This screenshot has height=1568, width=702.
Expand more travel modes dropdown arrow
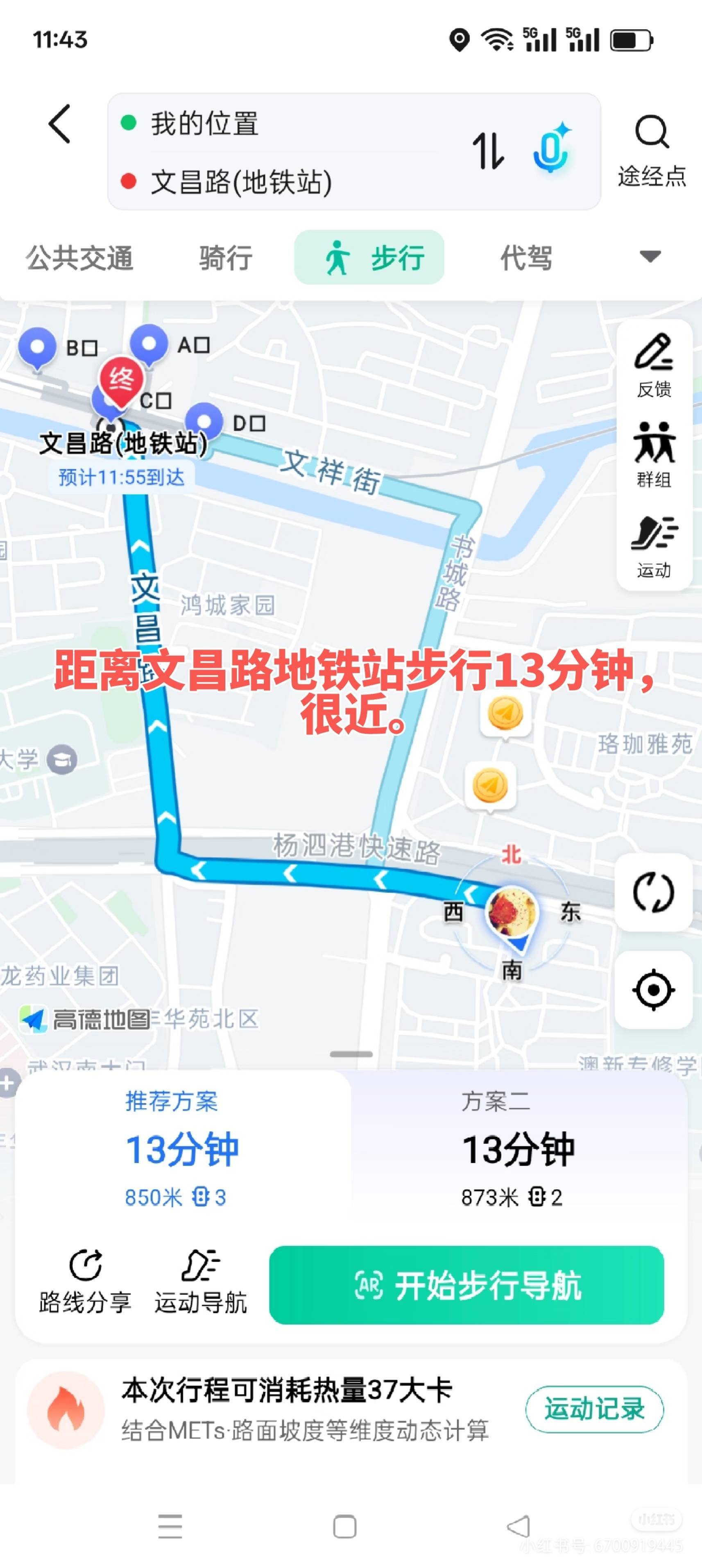click(x=650, y=256)
